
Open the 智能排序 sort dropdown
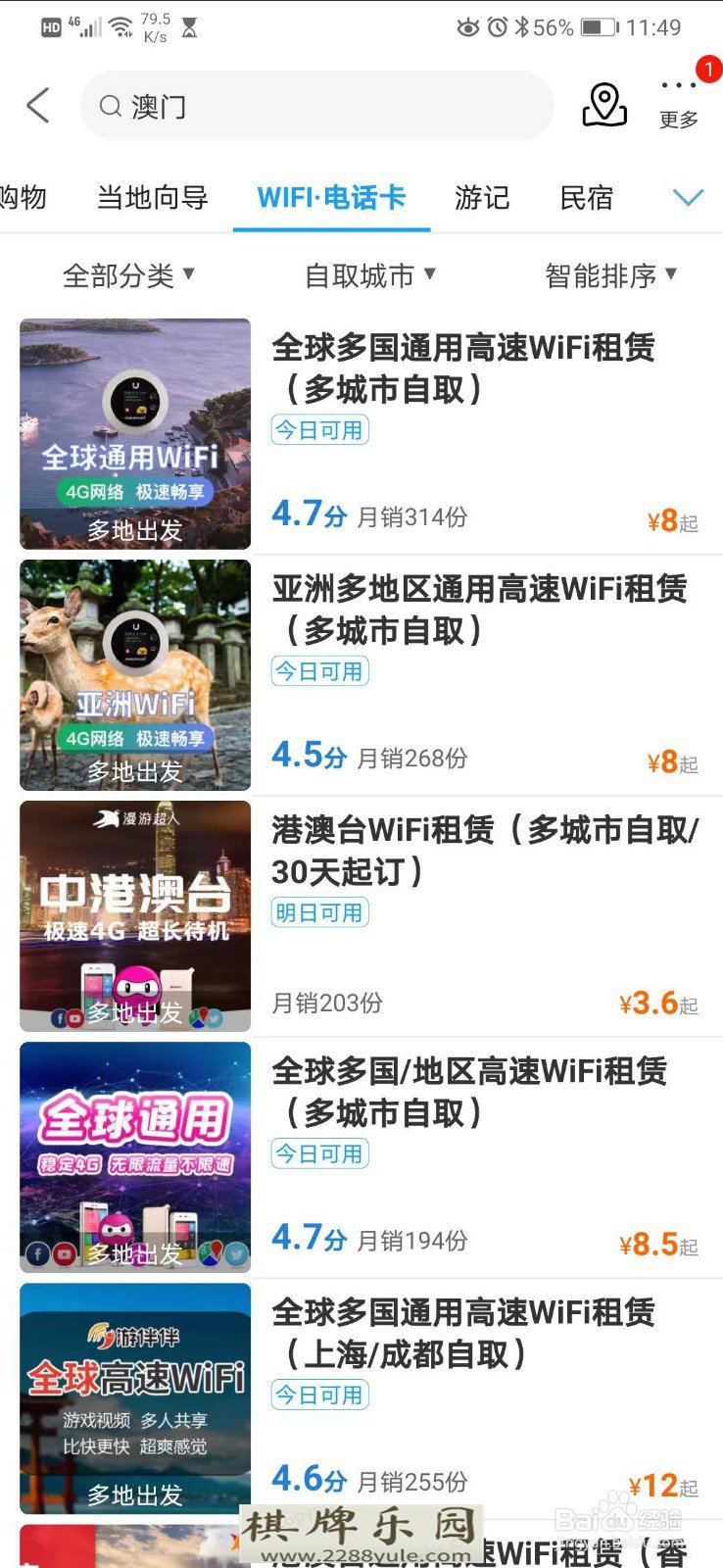tap(610, 275)
